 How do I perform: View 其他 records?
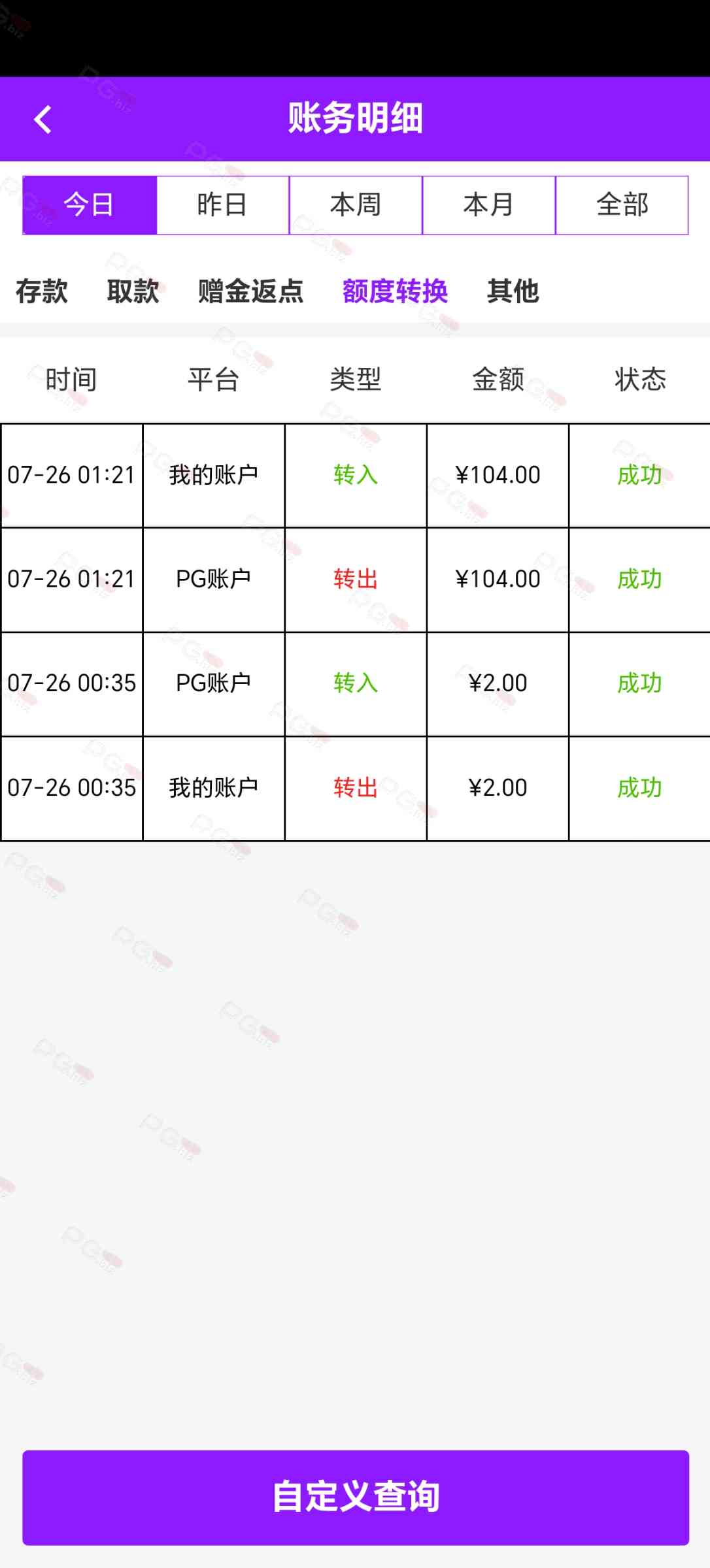pos(513,291)
